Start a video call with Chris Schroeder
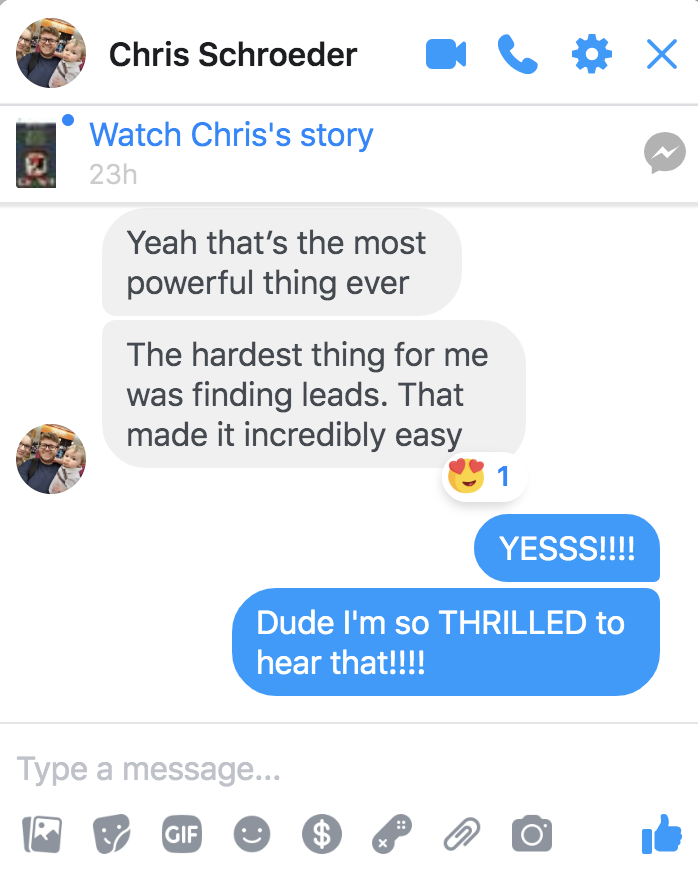This screenshot has height=870, width=698. (446, 54)
